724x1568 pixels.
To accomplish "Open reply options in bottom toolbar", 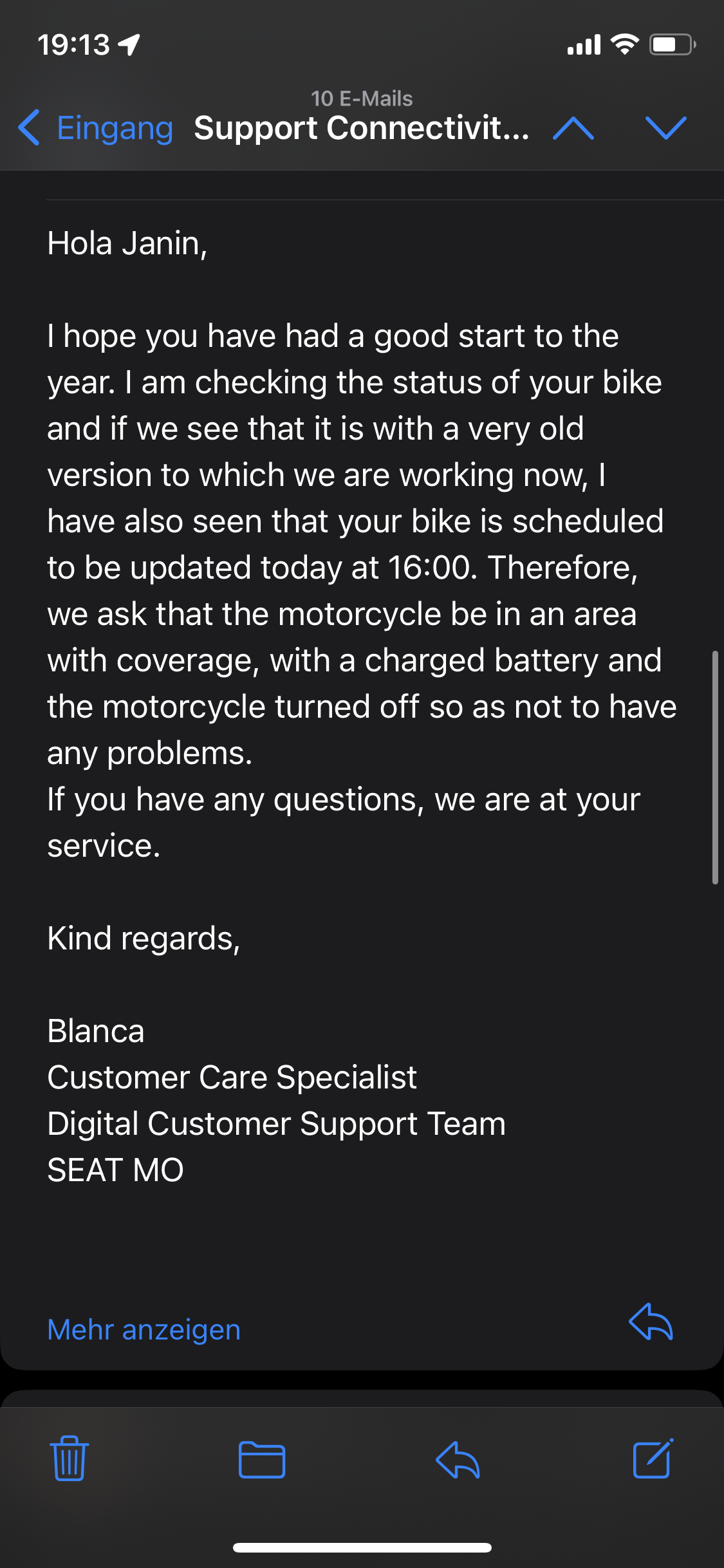I will [458, 1459].
